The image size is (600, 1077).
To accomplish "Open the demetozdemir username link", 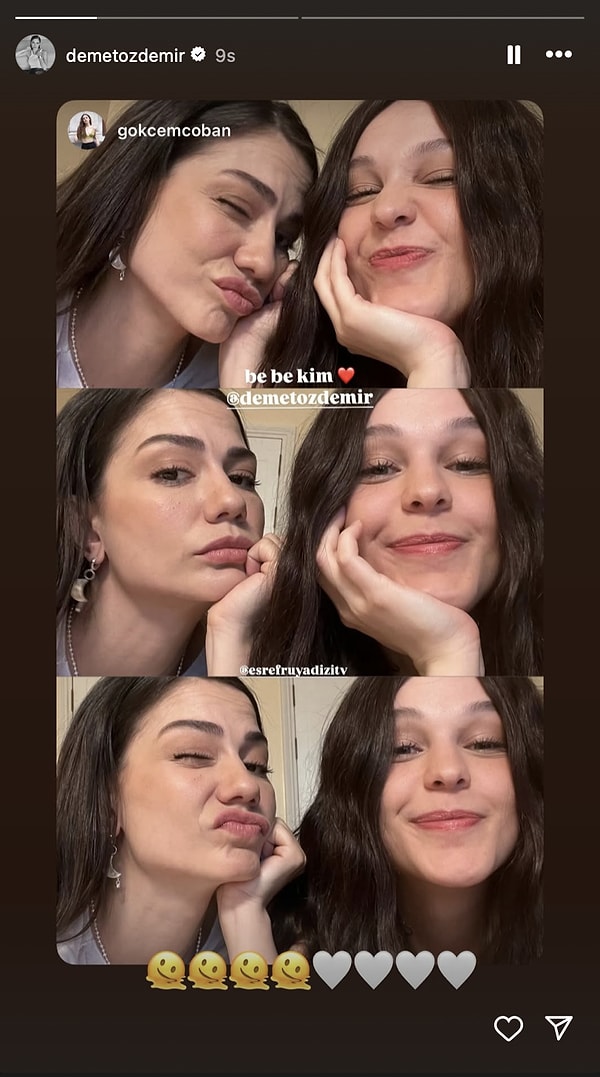I will tap(125, 56).
